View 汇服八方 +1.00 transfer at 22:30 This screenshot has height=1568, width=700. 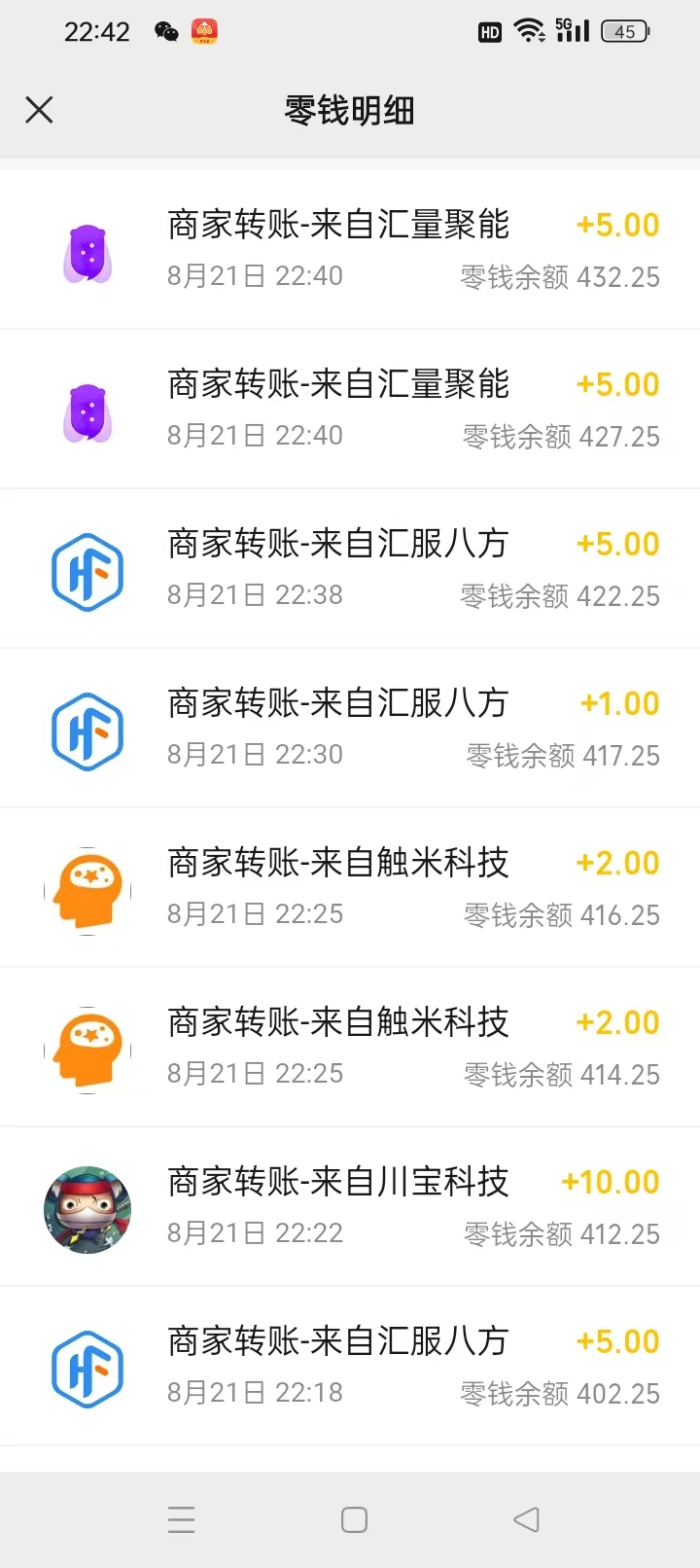(x=350, y=729)
